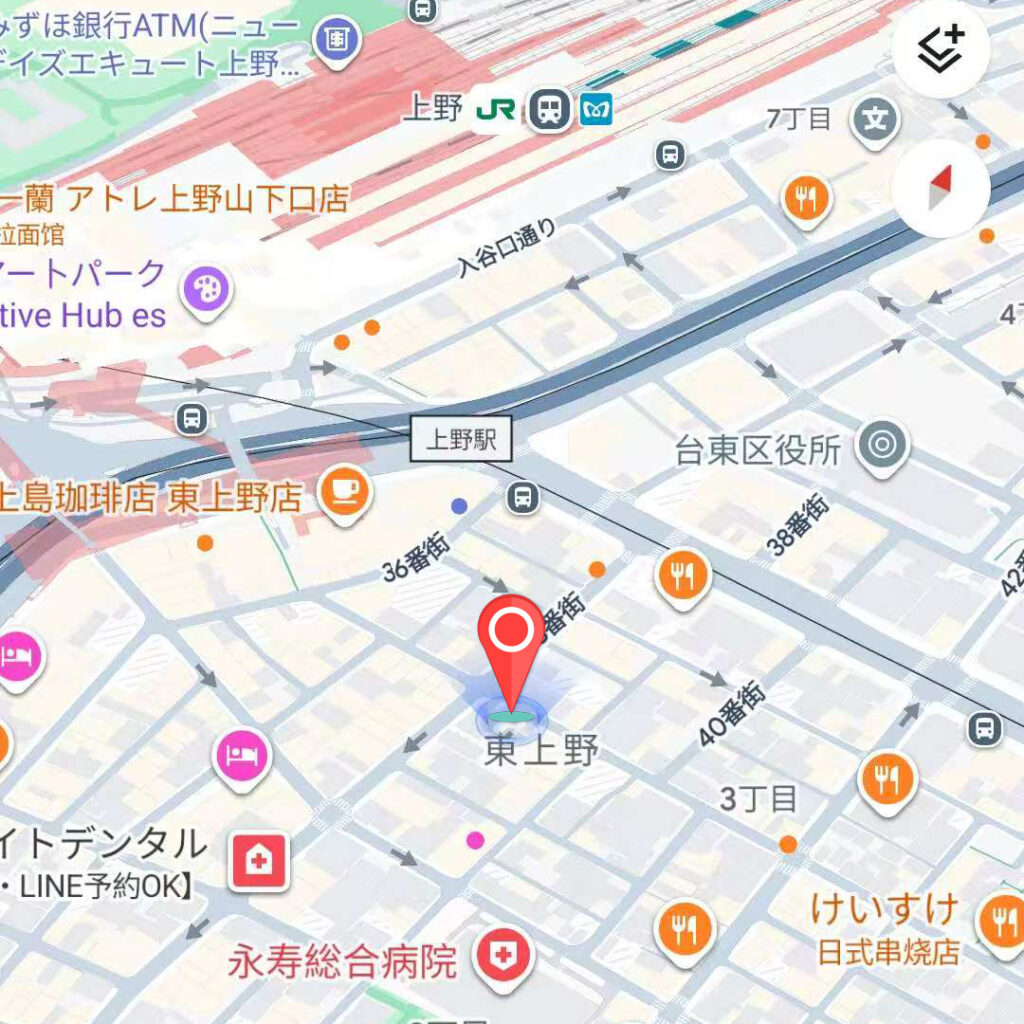Open the 台東区役所 place marker
This screenshot has height=1024, width=1024.
click(x=882, y=445)
